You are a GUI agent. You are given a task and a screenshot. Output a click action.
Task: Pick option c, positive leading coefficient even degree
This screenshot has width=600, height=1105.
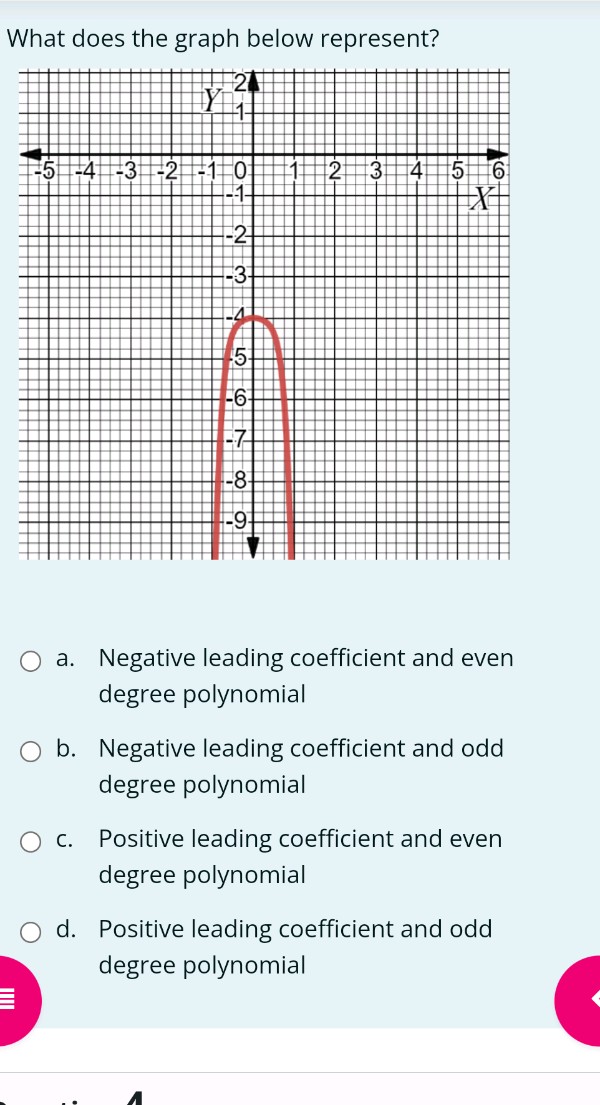(x=33, y=840)
